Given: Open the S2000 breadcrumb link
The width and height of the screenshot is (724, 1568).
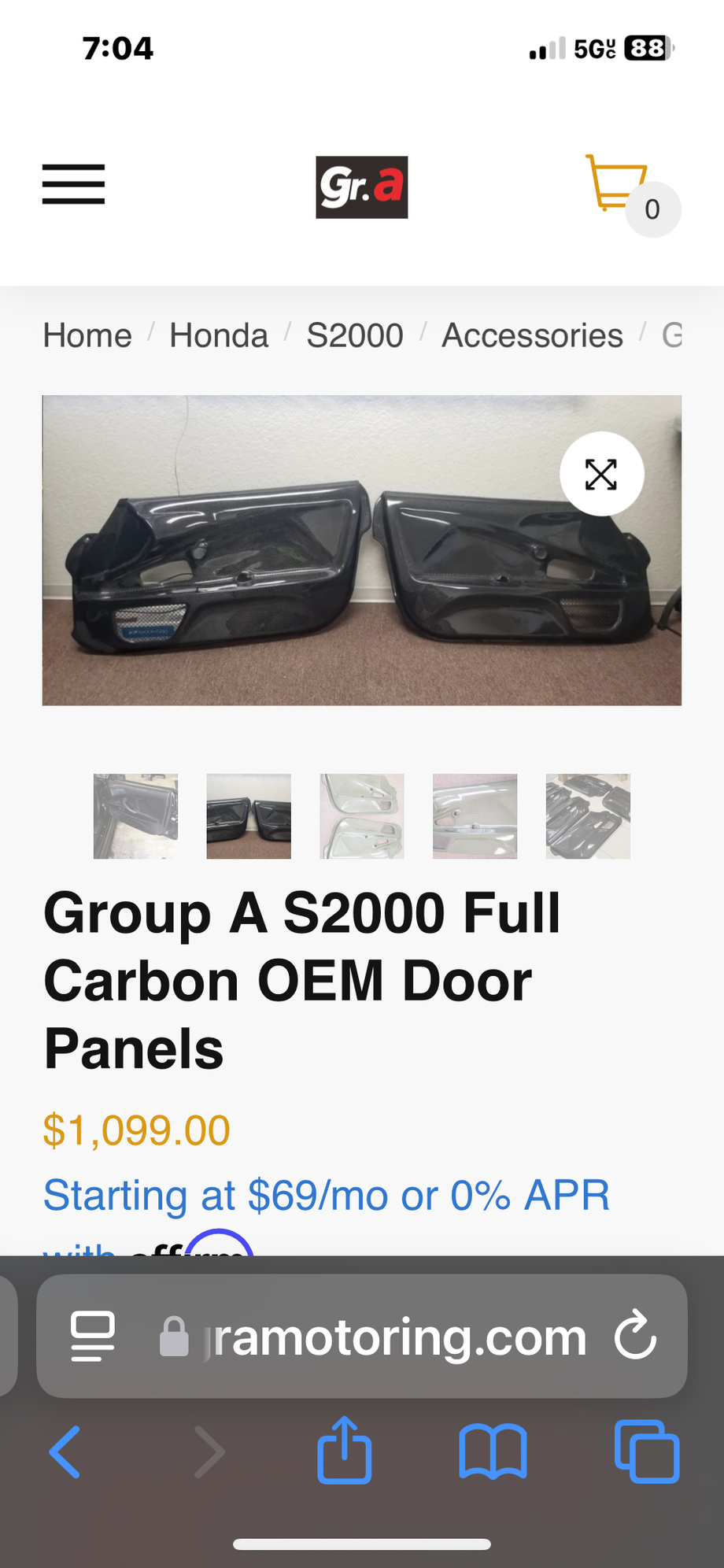Looking at the screenshot, I should (355, 335).
